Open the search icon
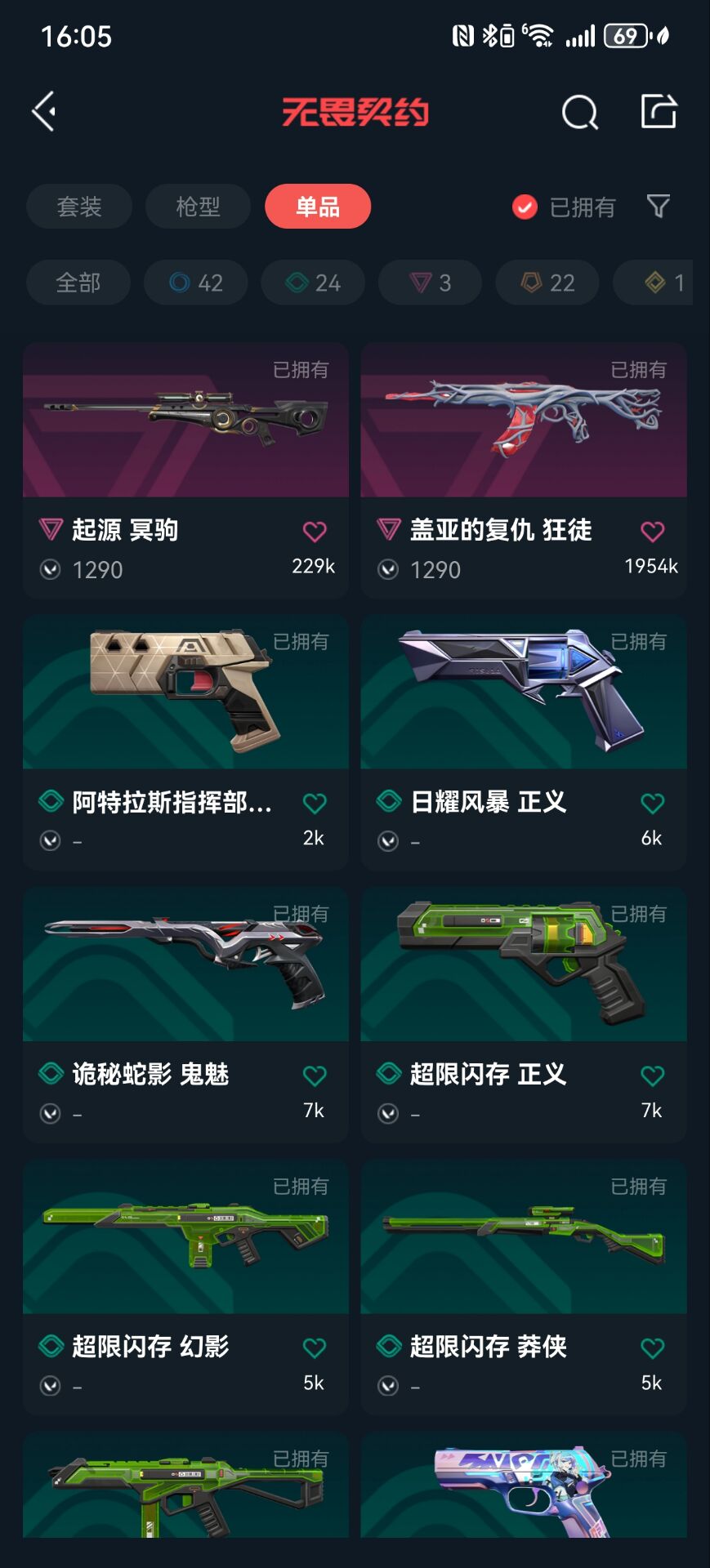 [579, 113]
